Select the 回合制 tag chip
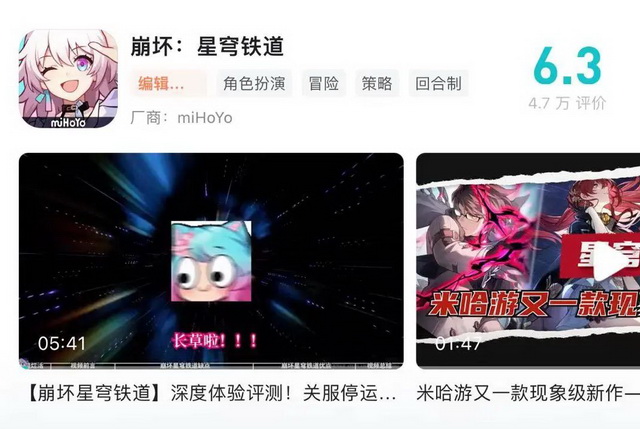640x429 pixels. [438, 84]
